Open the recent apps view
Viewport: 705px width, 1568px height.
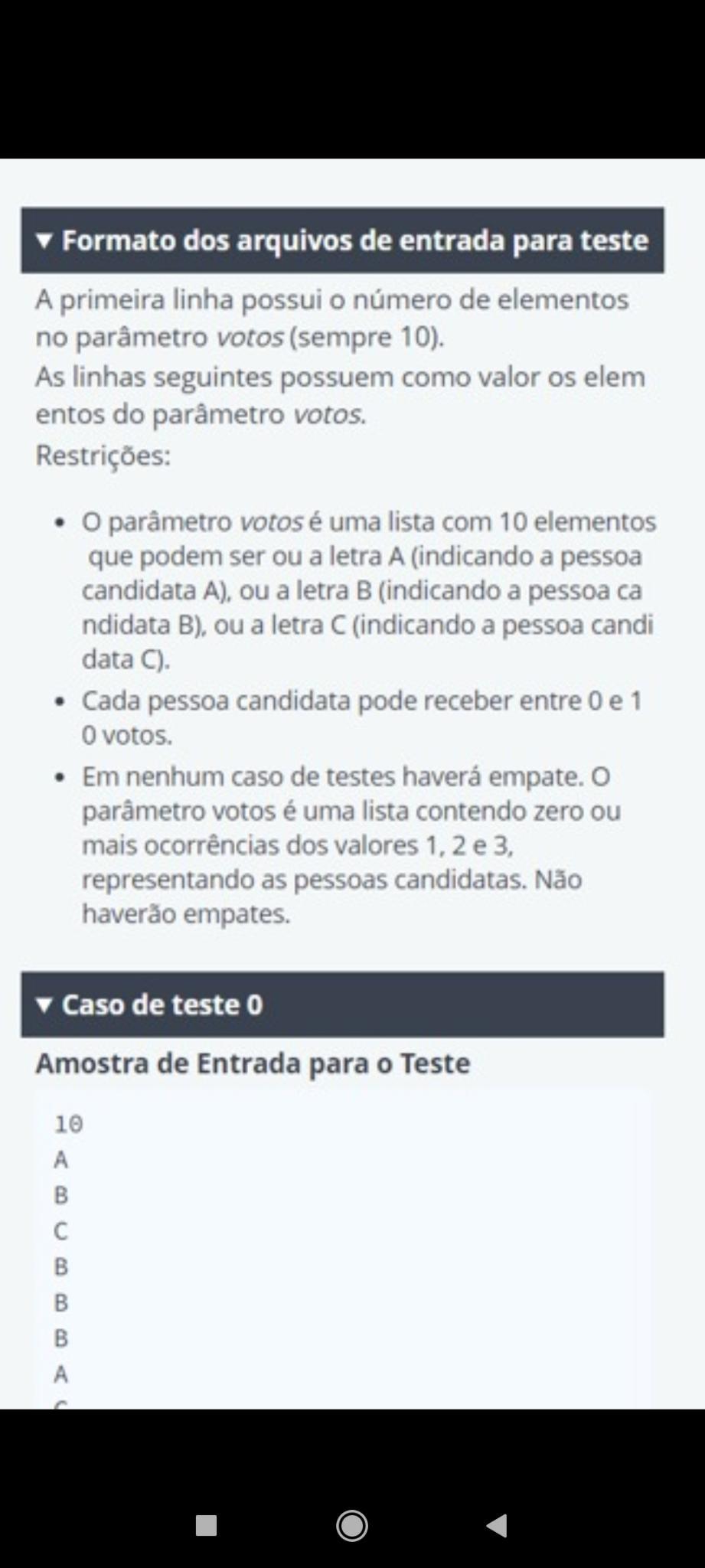pos(206,1525)
